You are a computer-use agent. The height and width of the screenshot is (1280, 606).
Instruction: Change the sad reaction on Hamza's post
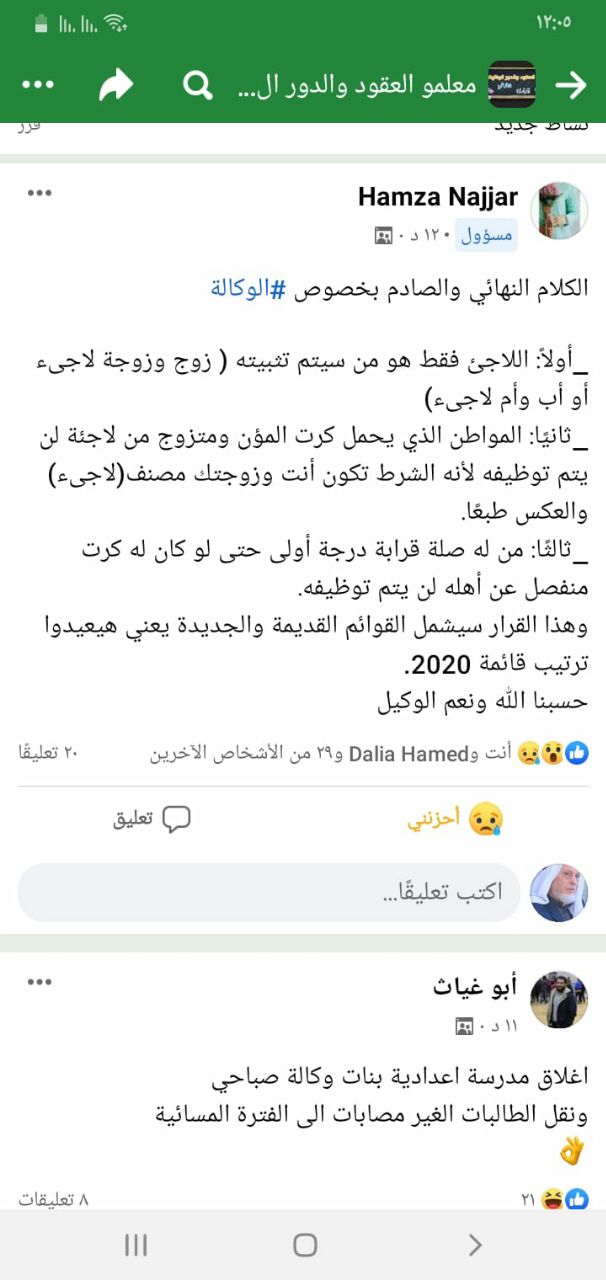tap(455, 820)
